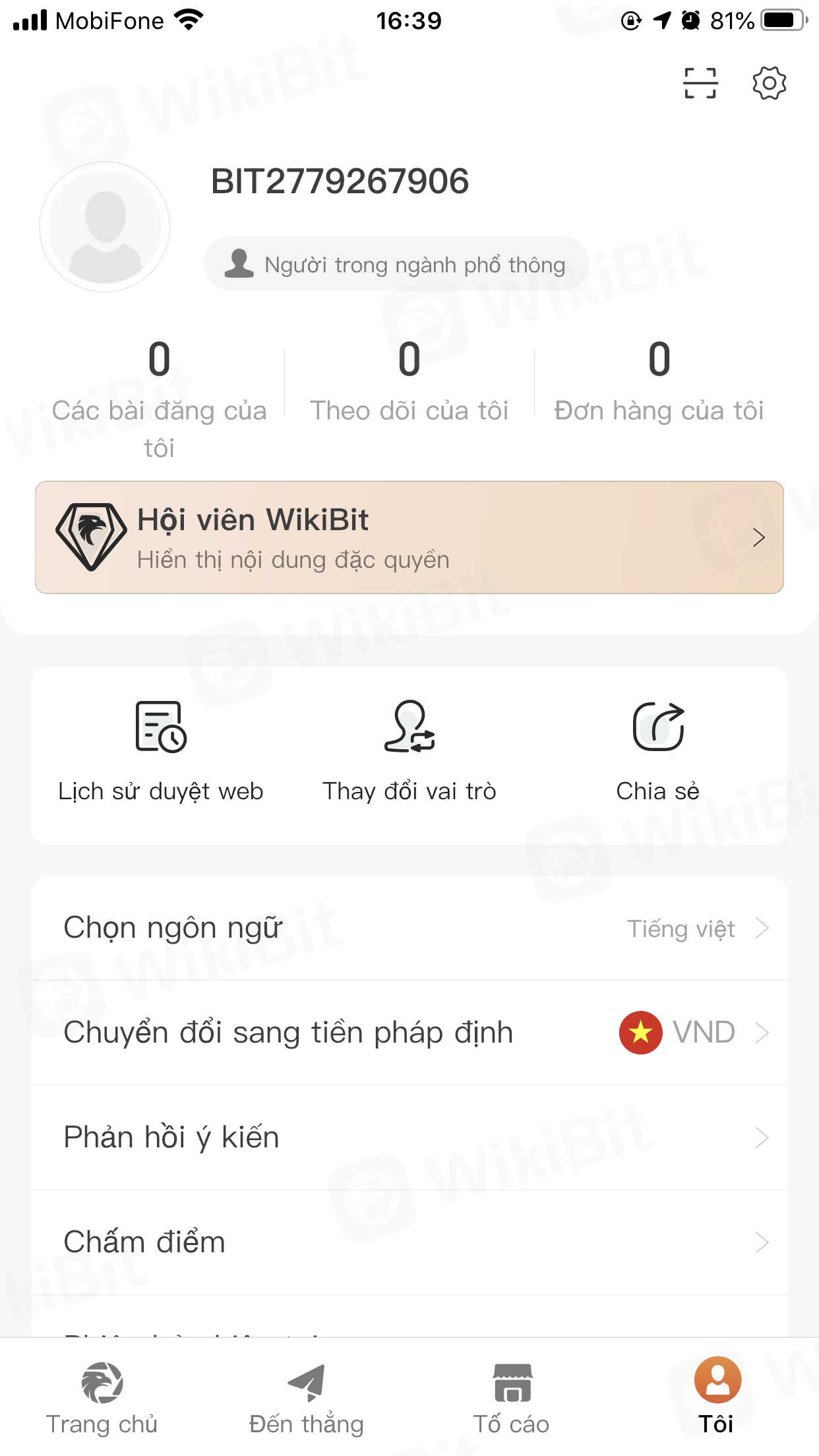Screen dimensions: 819x1456
Task: View Theo dõi của tôi
Action: (x=409, y=383)
